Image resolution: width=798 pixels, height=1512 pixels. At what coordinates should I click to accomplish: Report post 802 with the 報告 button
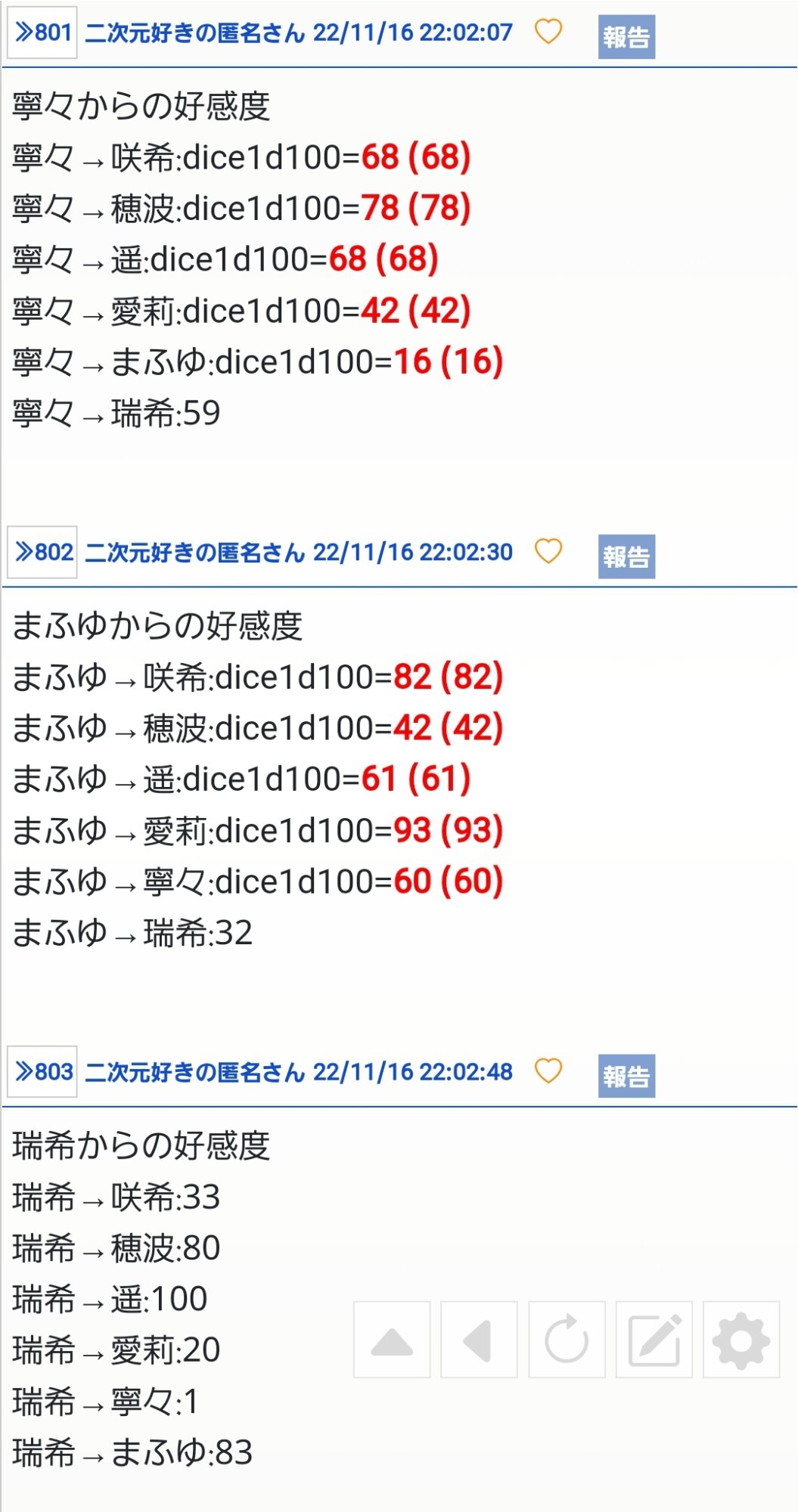pyautogui.click(x=626, y=556)
